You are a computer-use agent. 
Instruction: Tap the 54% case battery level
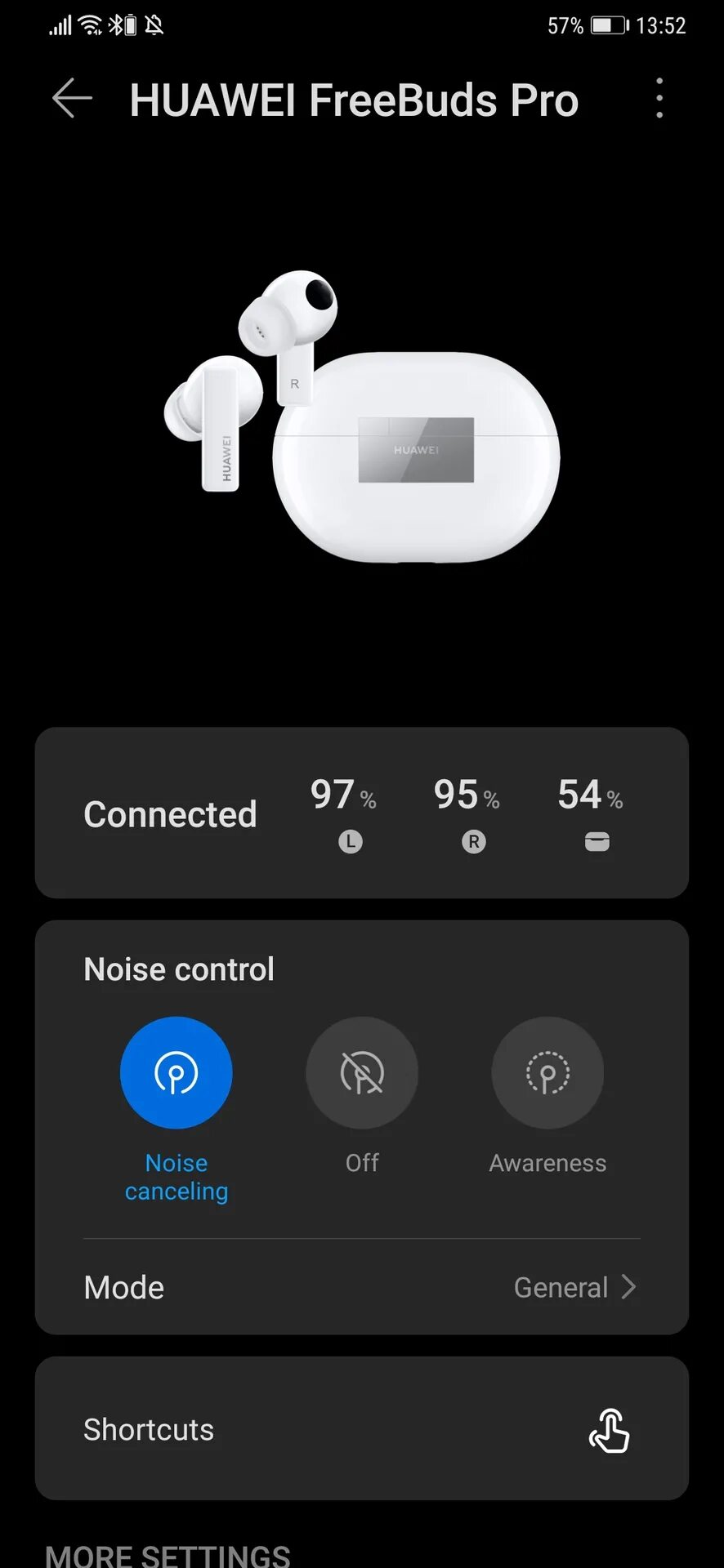point(580,795)
